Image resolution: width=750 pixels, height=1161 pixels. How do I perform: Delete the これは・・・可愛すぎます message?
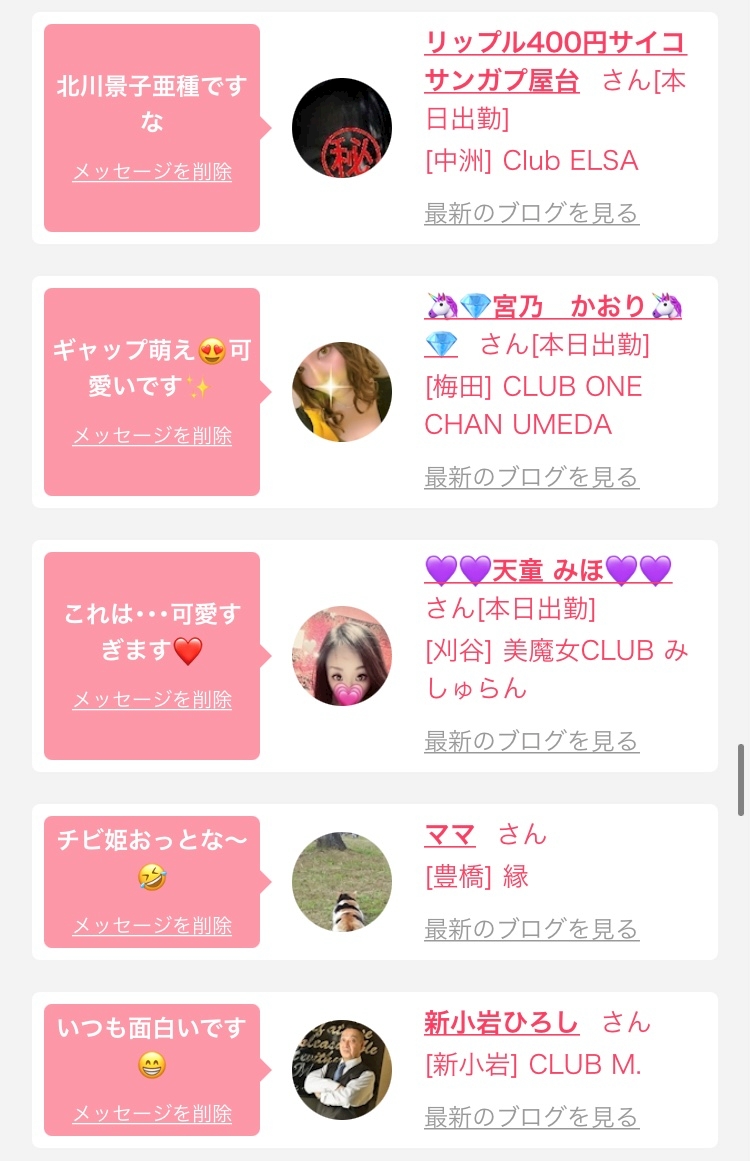(152, 700)
